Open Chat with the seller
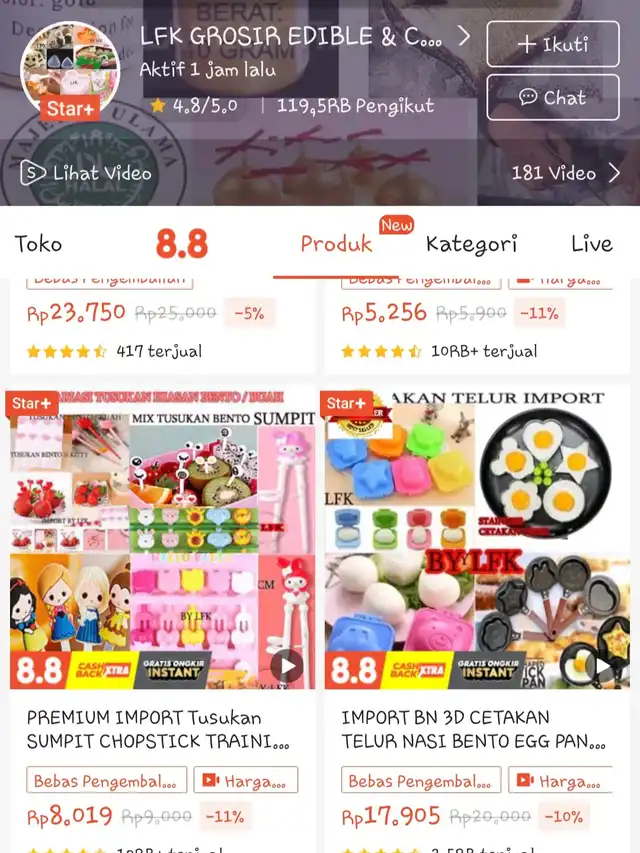 552,97
